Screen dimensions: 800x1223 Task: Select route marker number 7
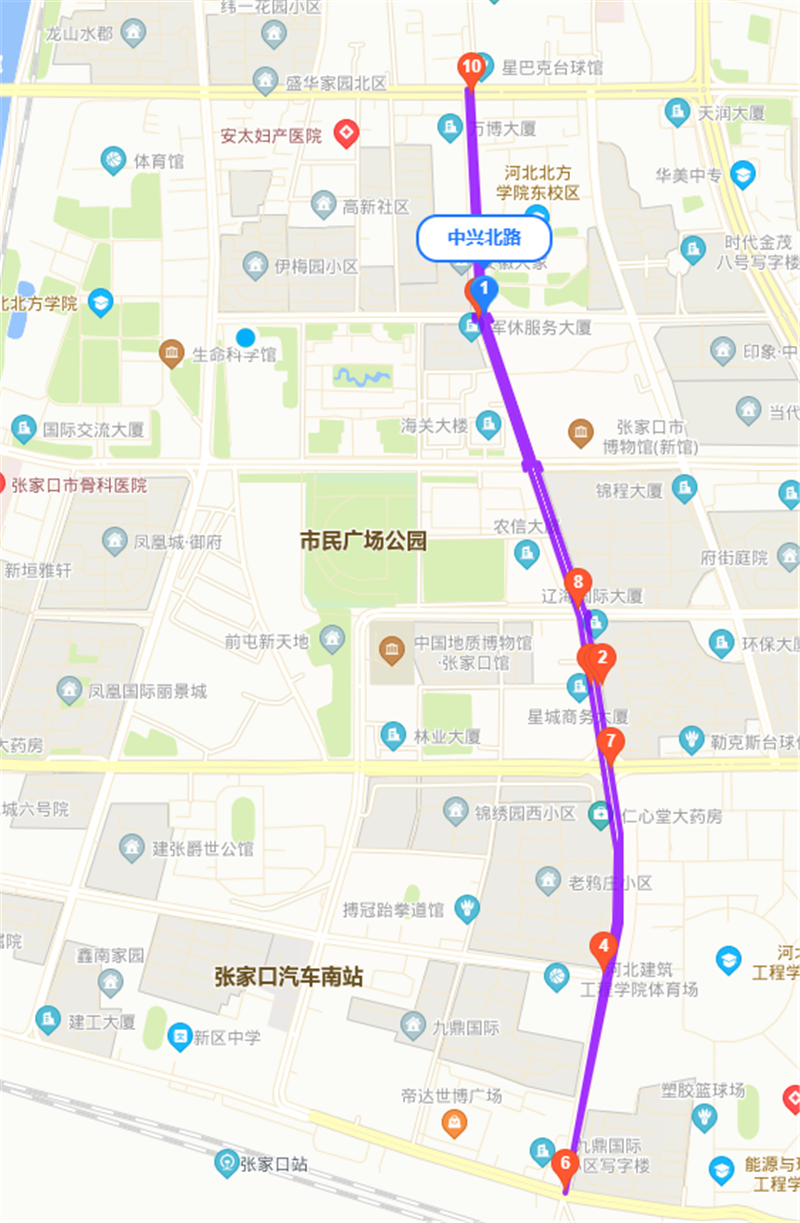(x=610, y=742)
